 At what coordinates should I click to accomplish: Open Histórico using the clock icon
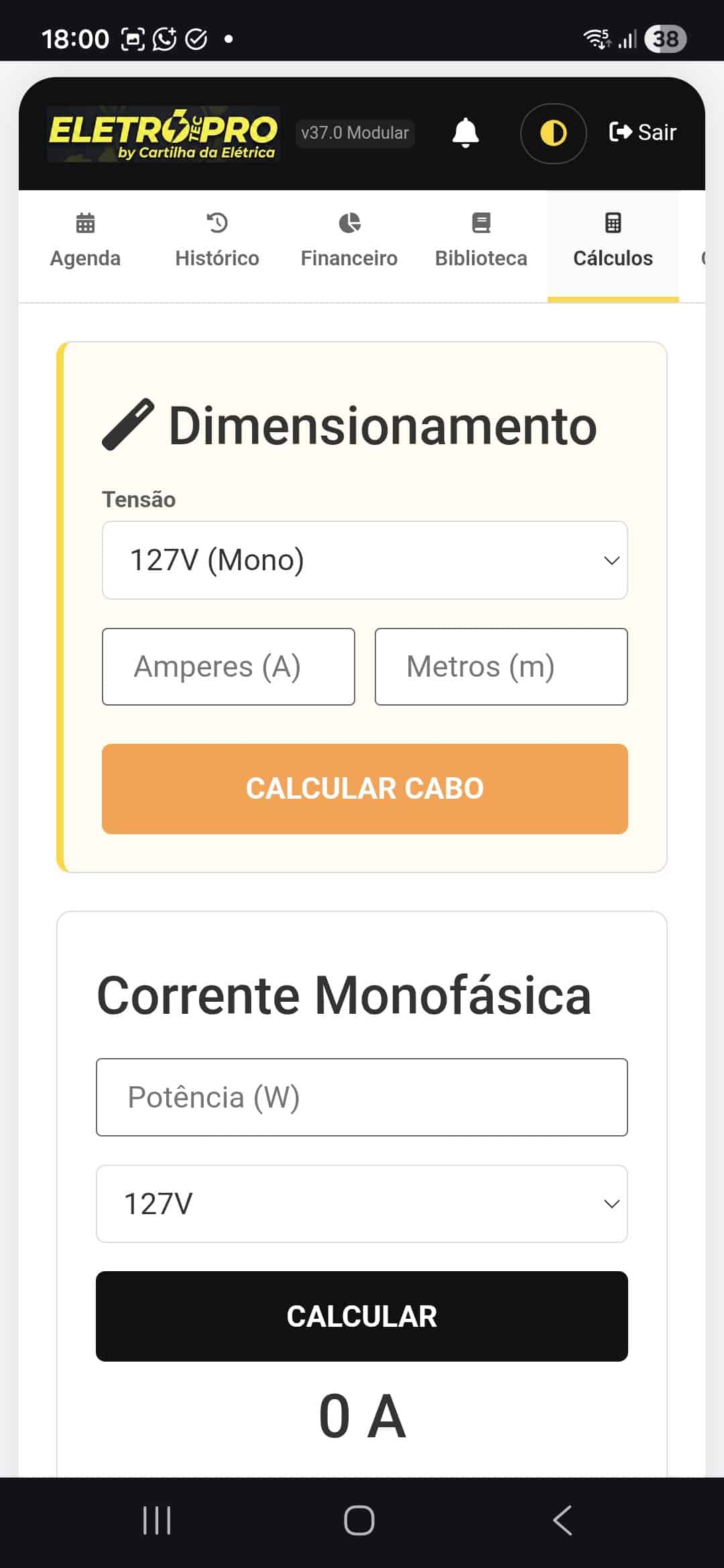coord(217,223)
